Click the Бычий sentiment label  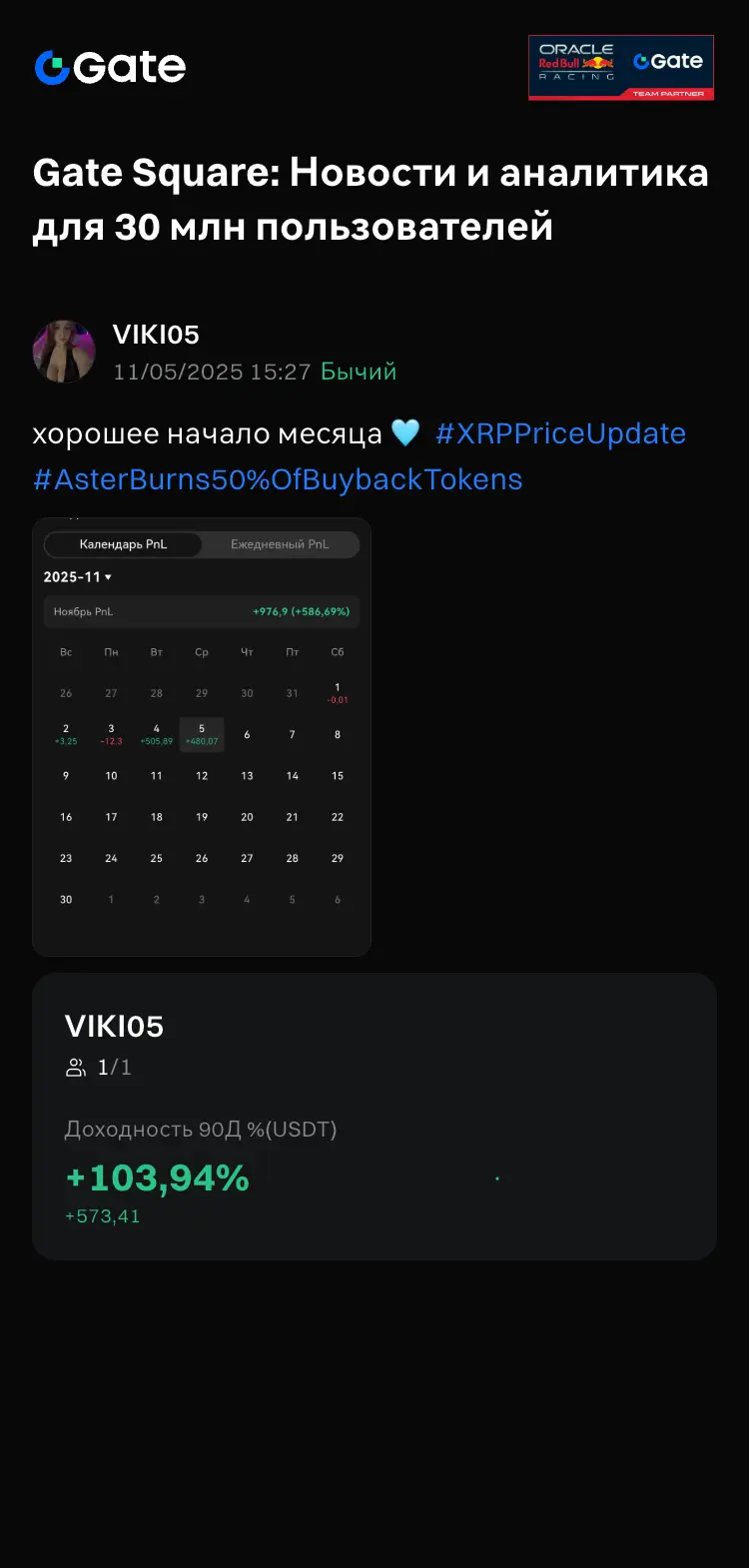click(357, 371)
